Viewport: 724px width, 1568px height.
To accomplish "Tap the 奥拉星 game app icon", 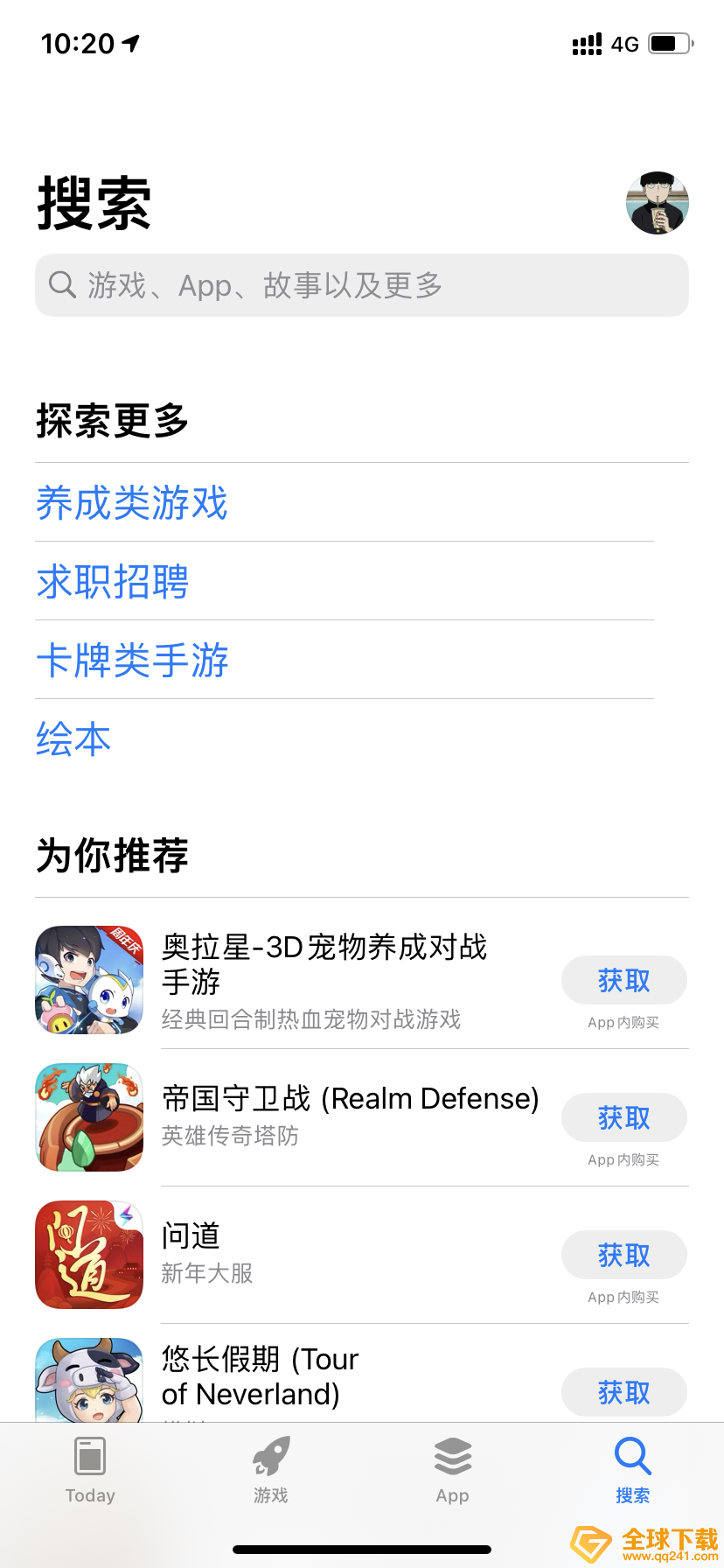I will [x=88, y=979].
